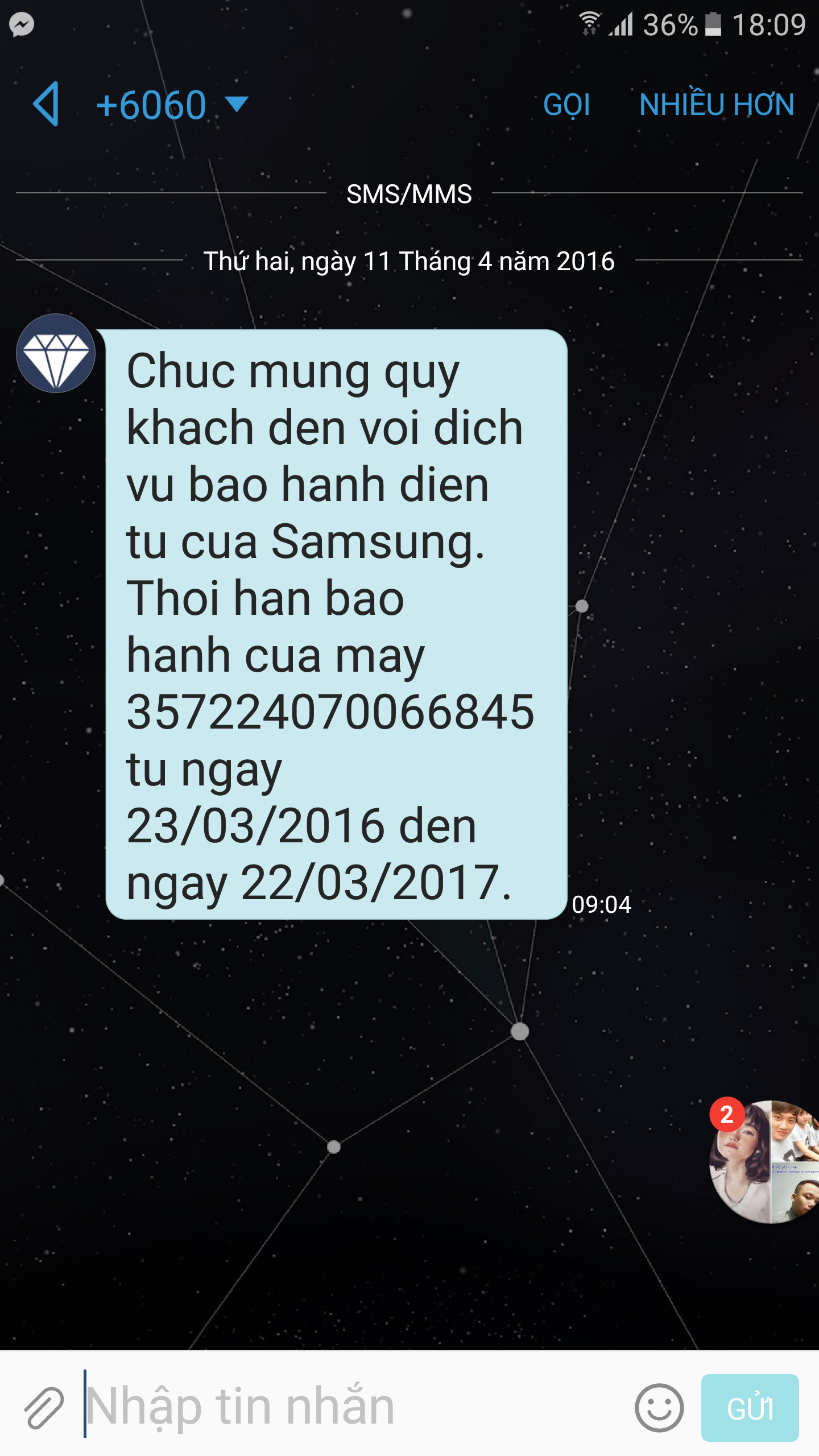Send the message with GỬI
The width and height of the screenshot is (819, 1456).
click(x=750, y=1408)
